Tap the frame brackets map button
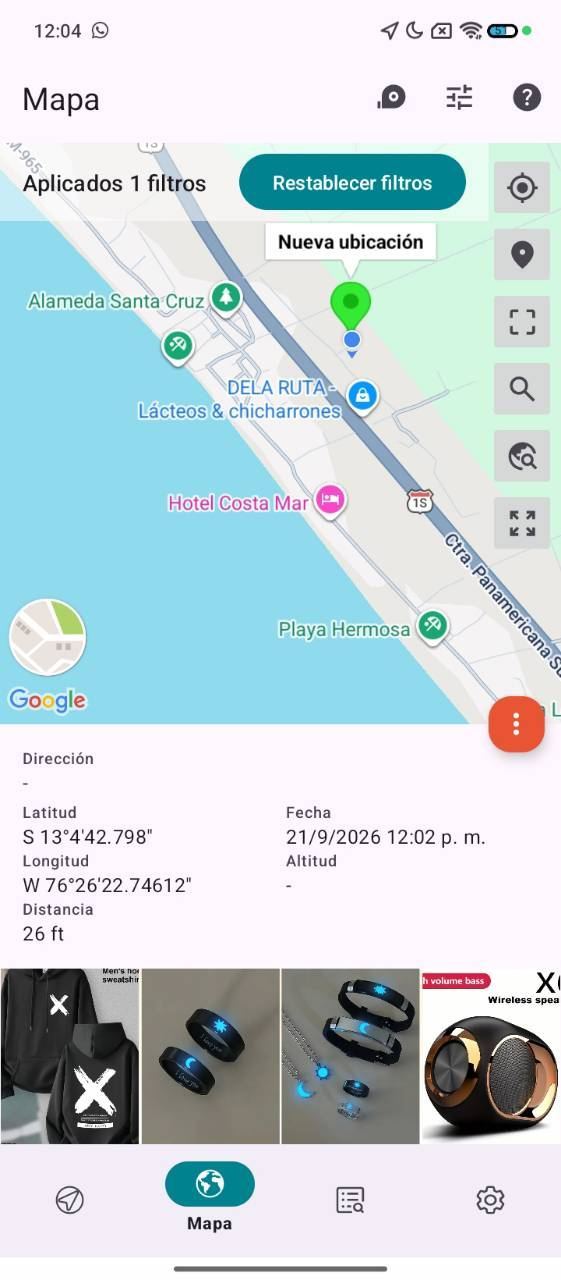 522,321
